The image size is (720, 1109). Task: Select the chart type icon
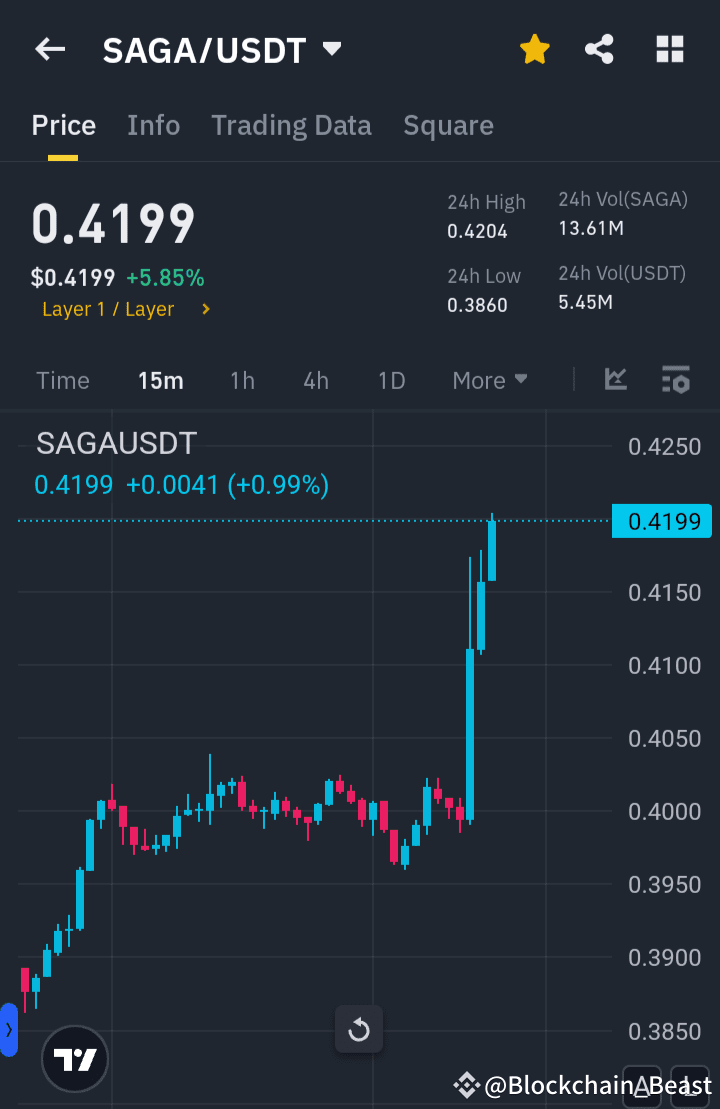click(x=616, y=380)
